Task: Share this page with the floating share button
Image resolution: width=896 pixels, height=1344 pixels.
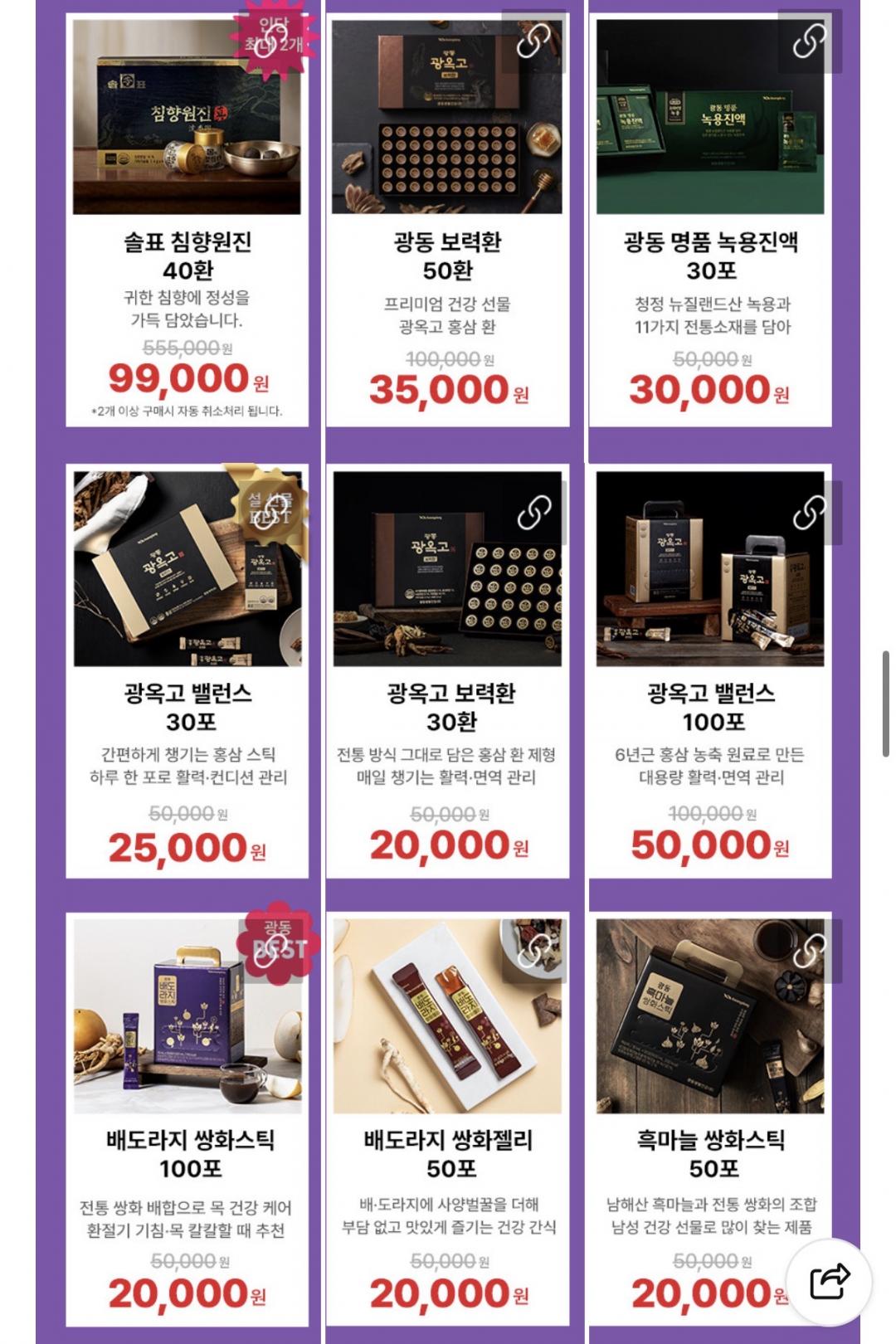Action: click(x=829, y=1282)
